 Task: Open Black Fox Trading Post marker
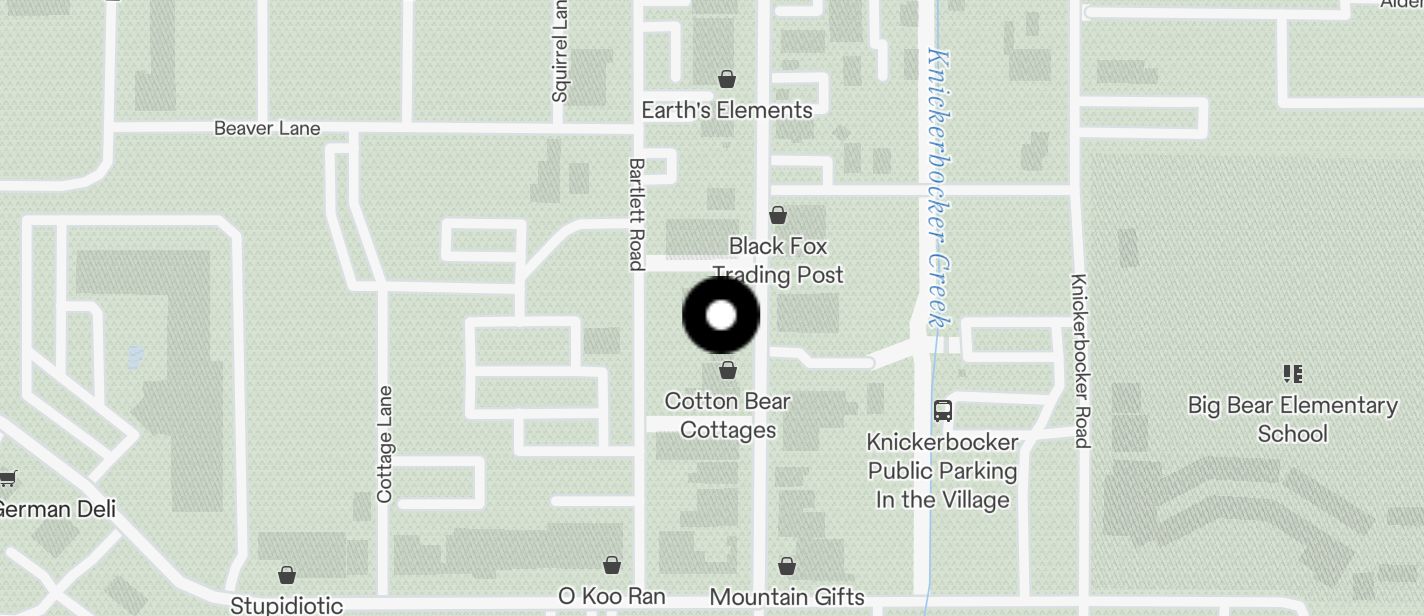coord(778,215)
